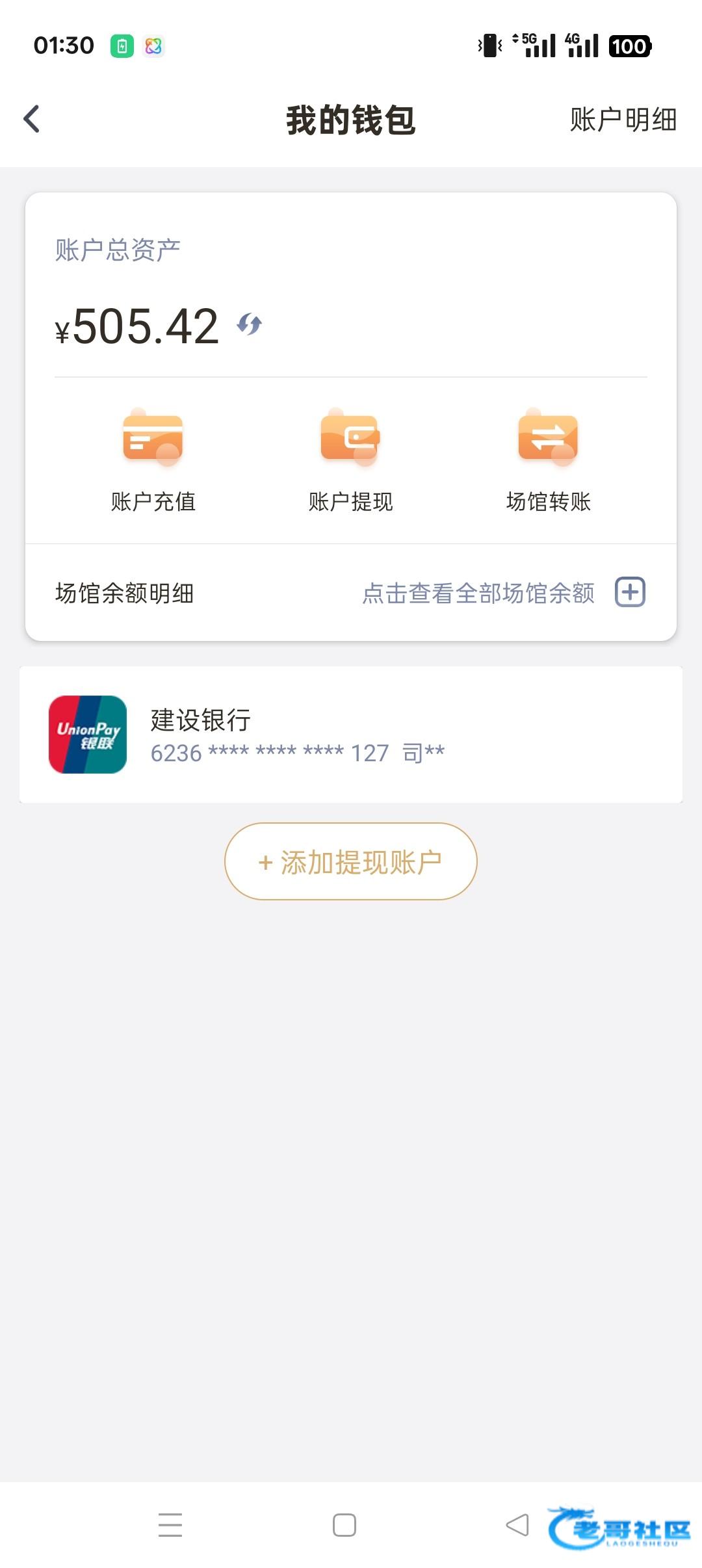Open 账户明细 account details

623,120
